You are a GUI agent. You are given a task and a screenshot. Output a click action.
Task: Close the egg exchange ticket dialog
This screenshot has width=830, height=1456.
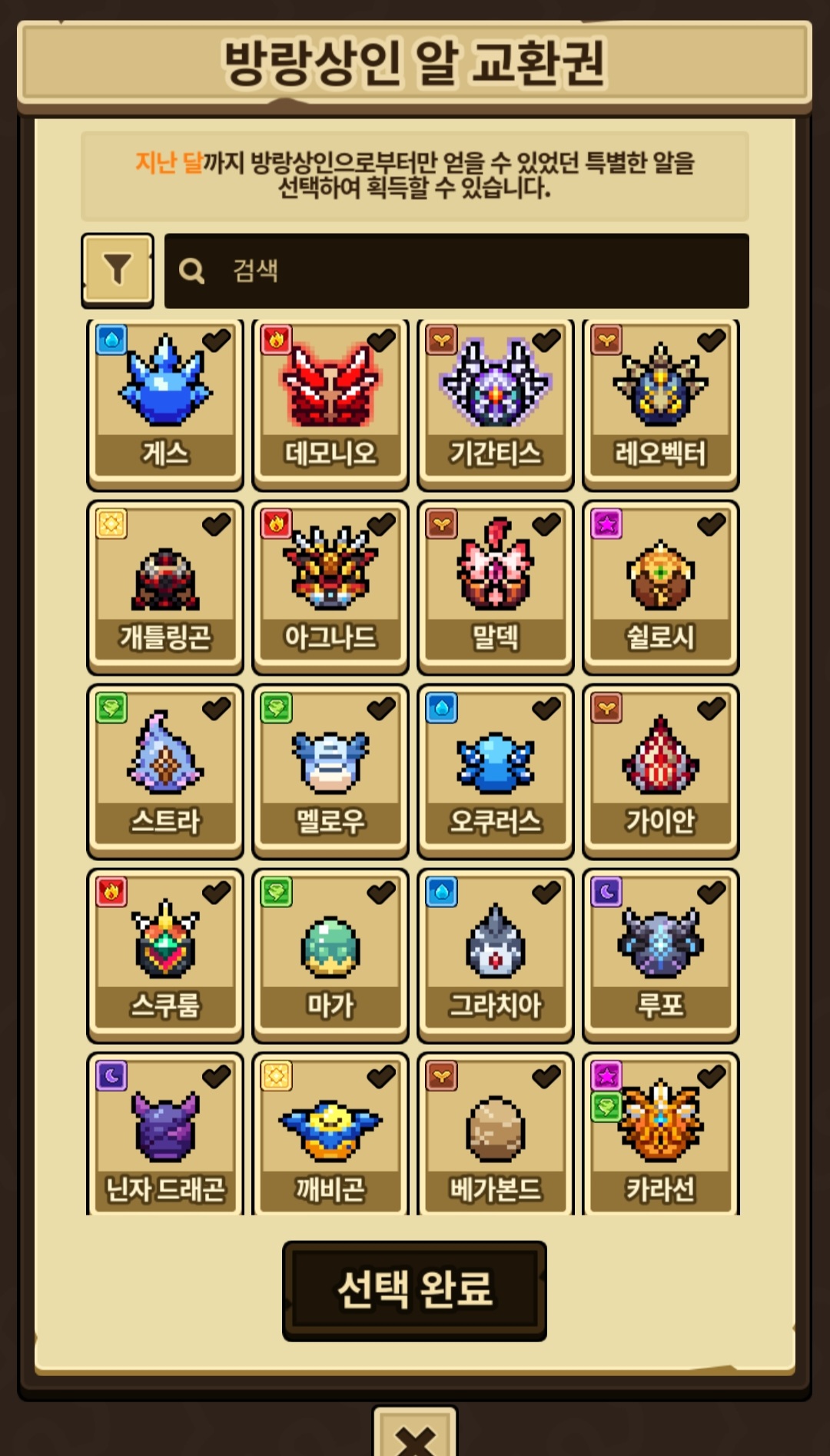(x=415, y=1434)
